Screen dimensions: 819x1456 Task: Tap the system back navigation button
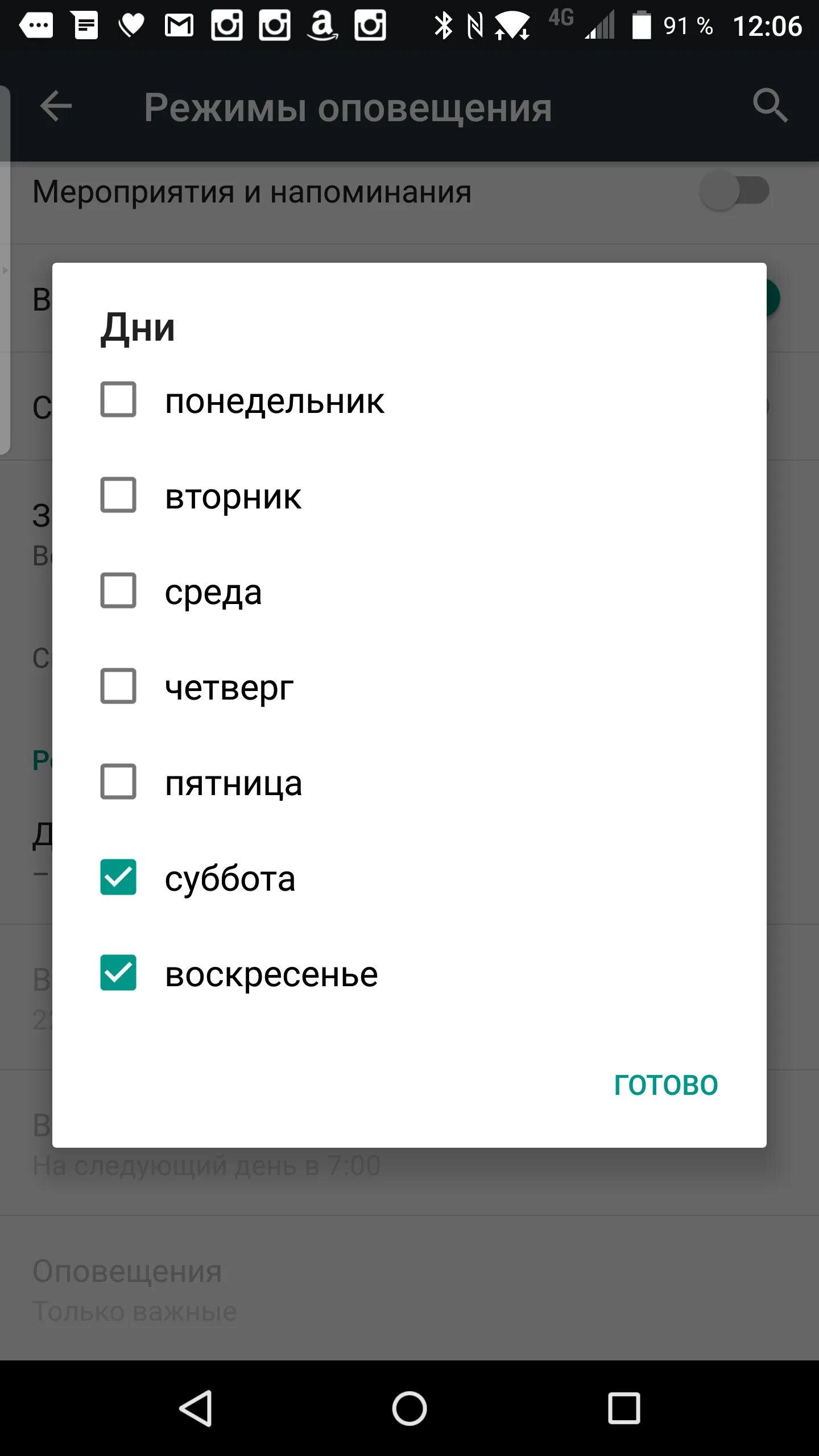(196, 1408)
